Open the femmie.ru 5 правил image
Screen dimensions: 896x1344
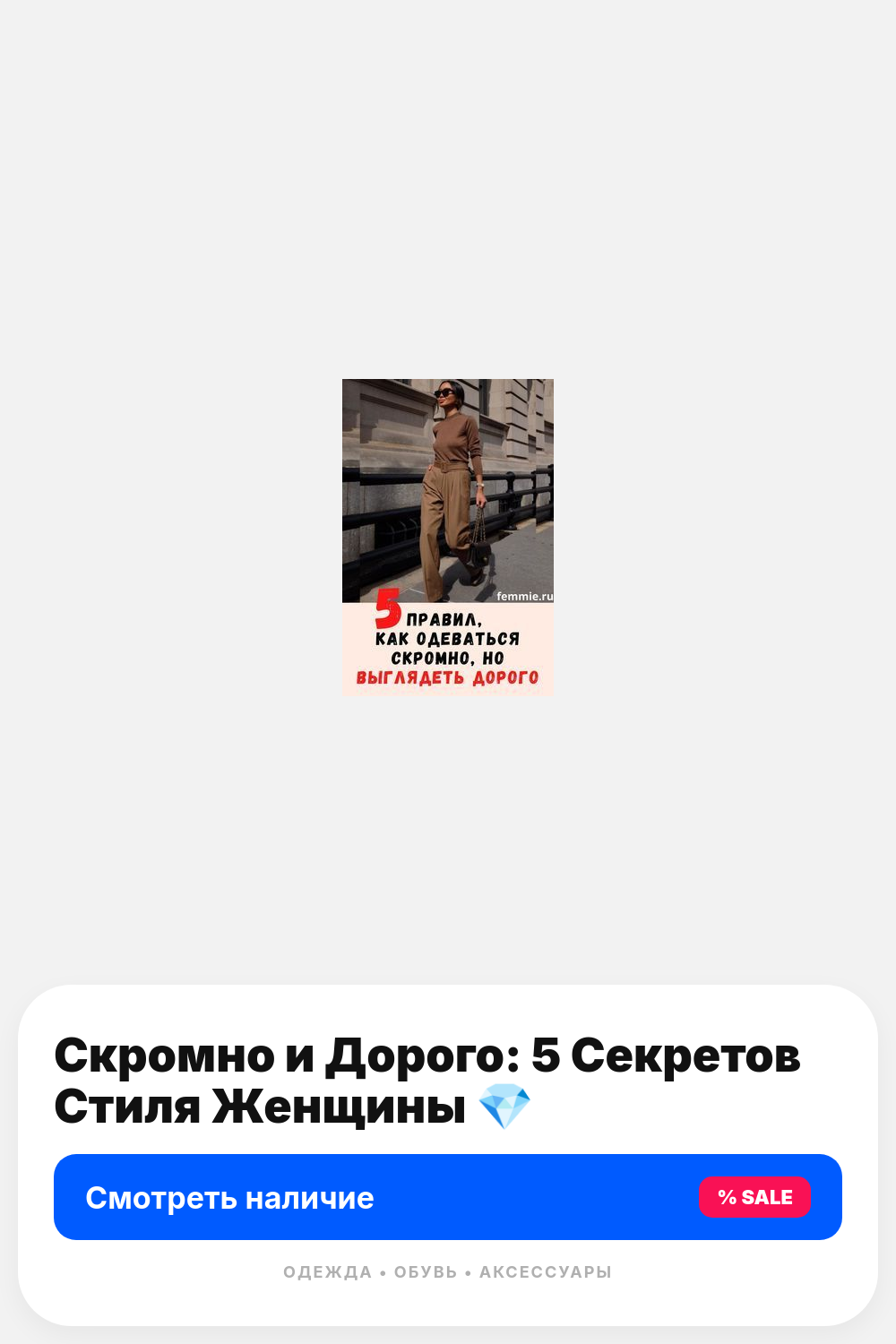448,538
